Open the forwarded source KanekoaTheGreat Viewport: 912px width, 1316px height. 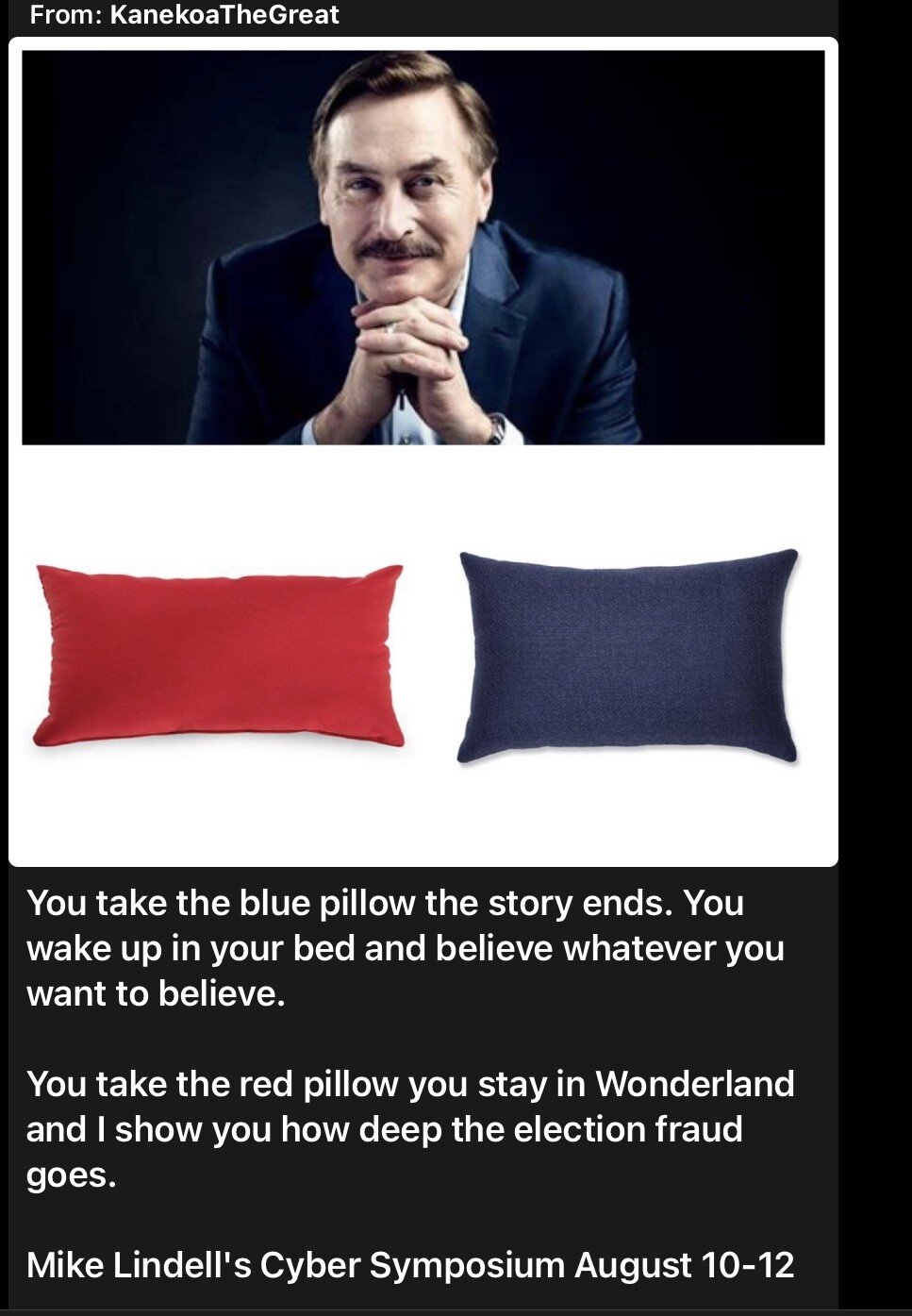(x=224, y=15)
